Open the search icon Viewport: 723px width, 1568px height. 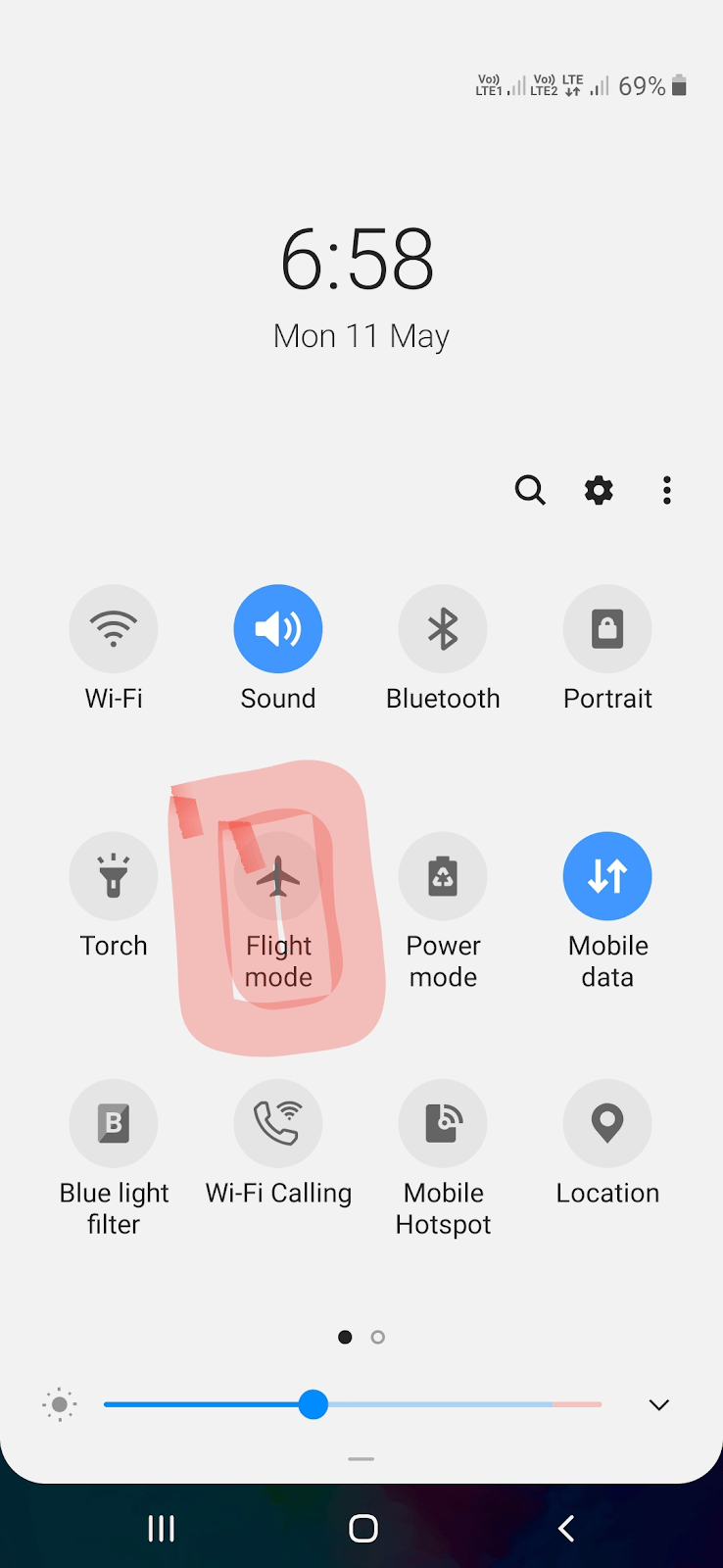pyautogui.click(x=530, y=490)
